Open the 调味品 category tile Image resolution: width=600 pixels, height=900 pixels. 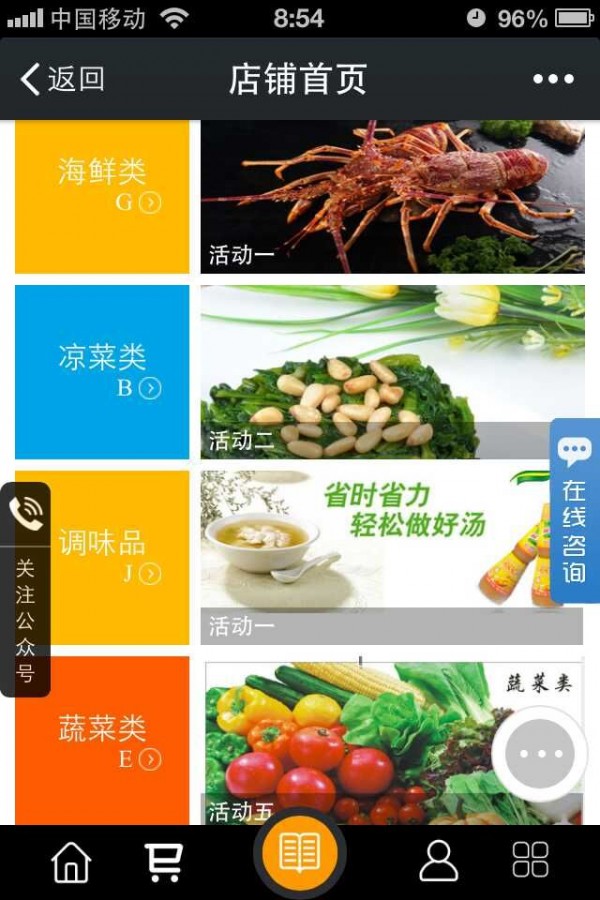coord(102,557)
